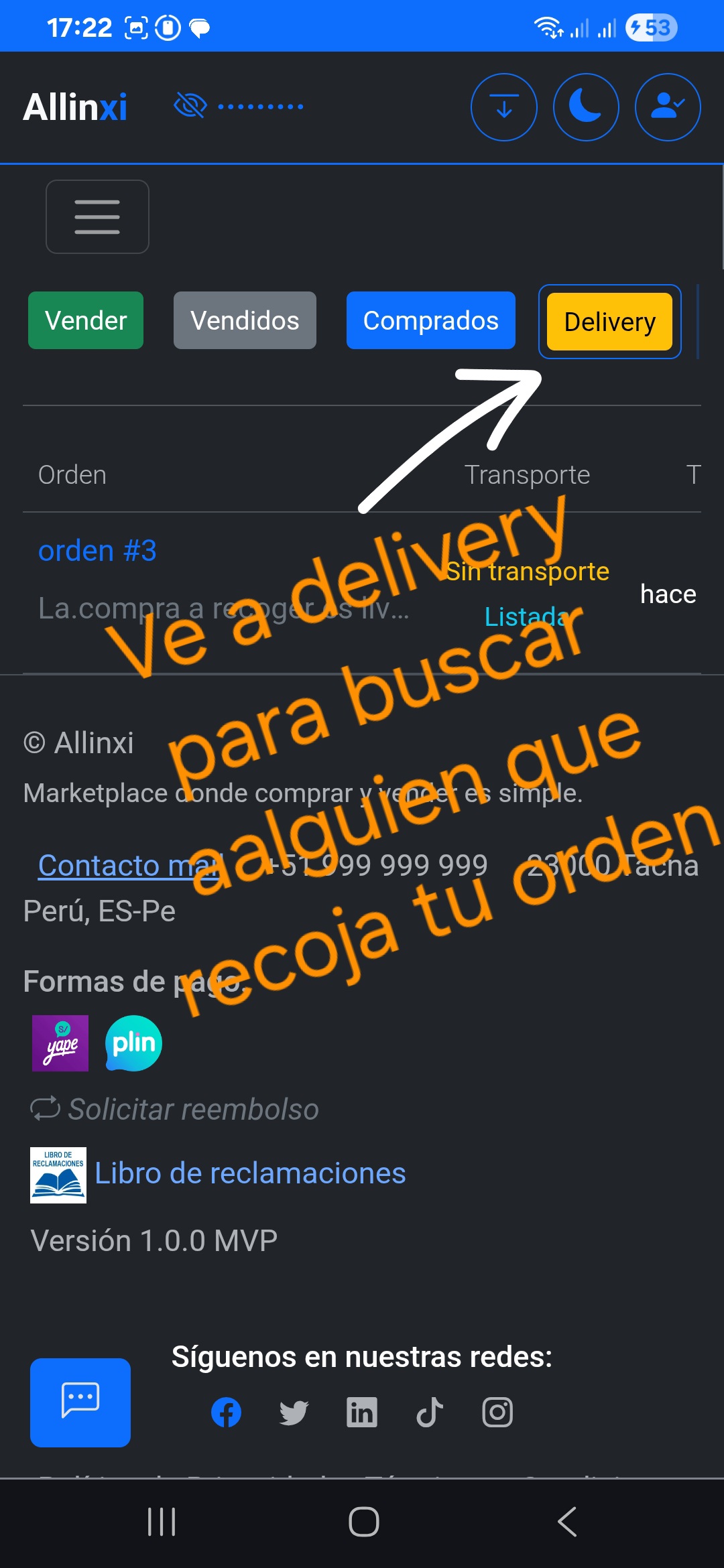The height and width of the screenshot is (1568, 724).
Task: Open the TikTok profile
Action: tap(430, 1413)
